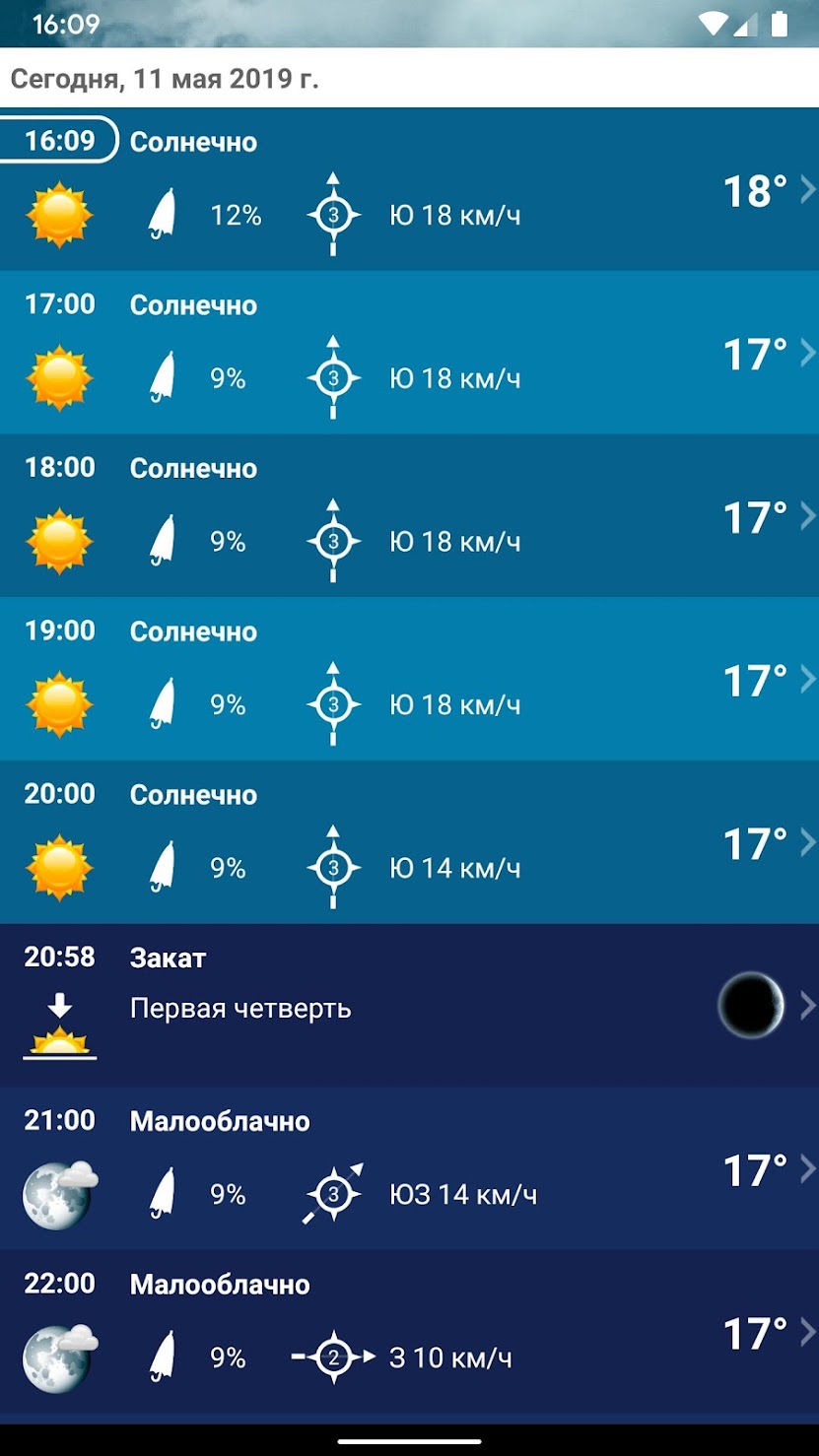Image resolution: width=819 pixels, height=1456 pixels.
Task: Open the 21:00 Малооблачно forecast
Action: click(409, 1169)
